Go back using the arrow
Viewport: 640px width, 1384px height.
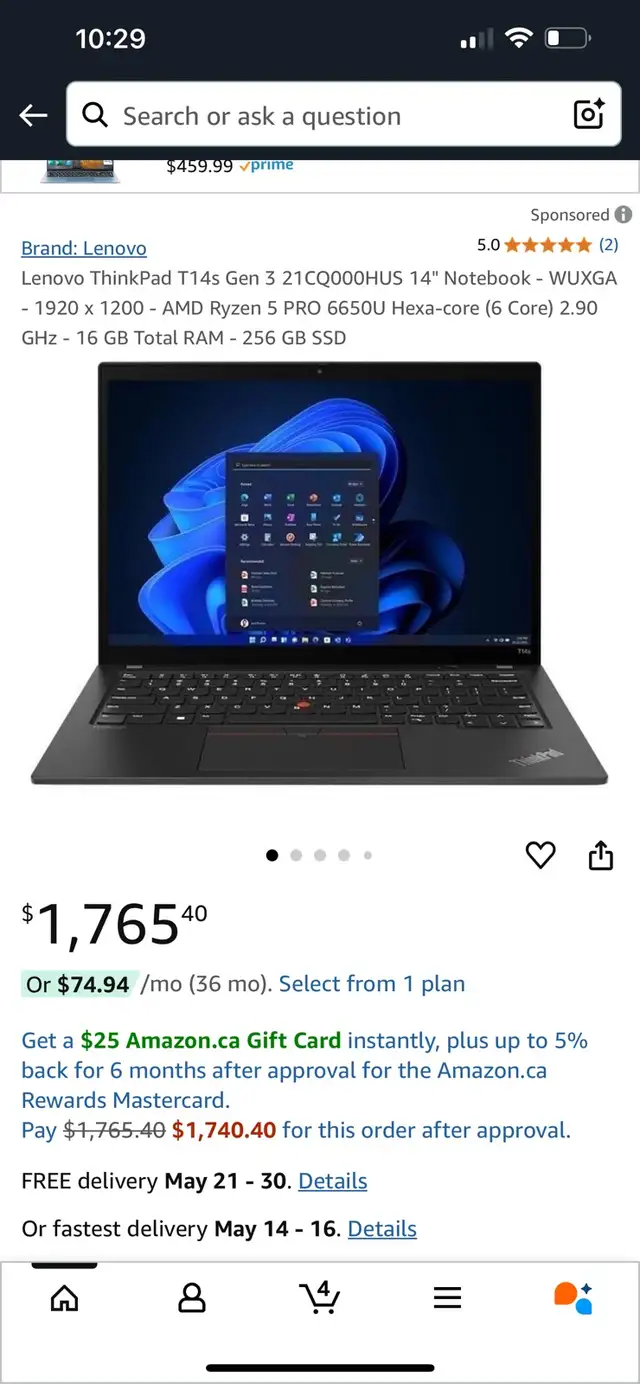[33, 116]
